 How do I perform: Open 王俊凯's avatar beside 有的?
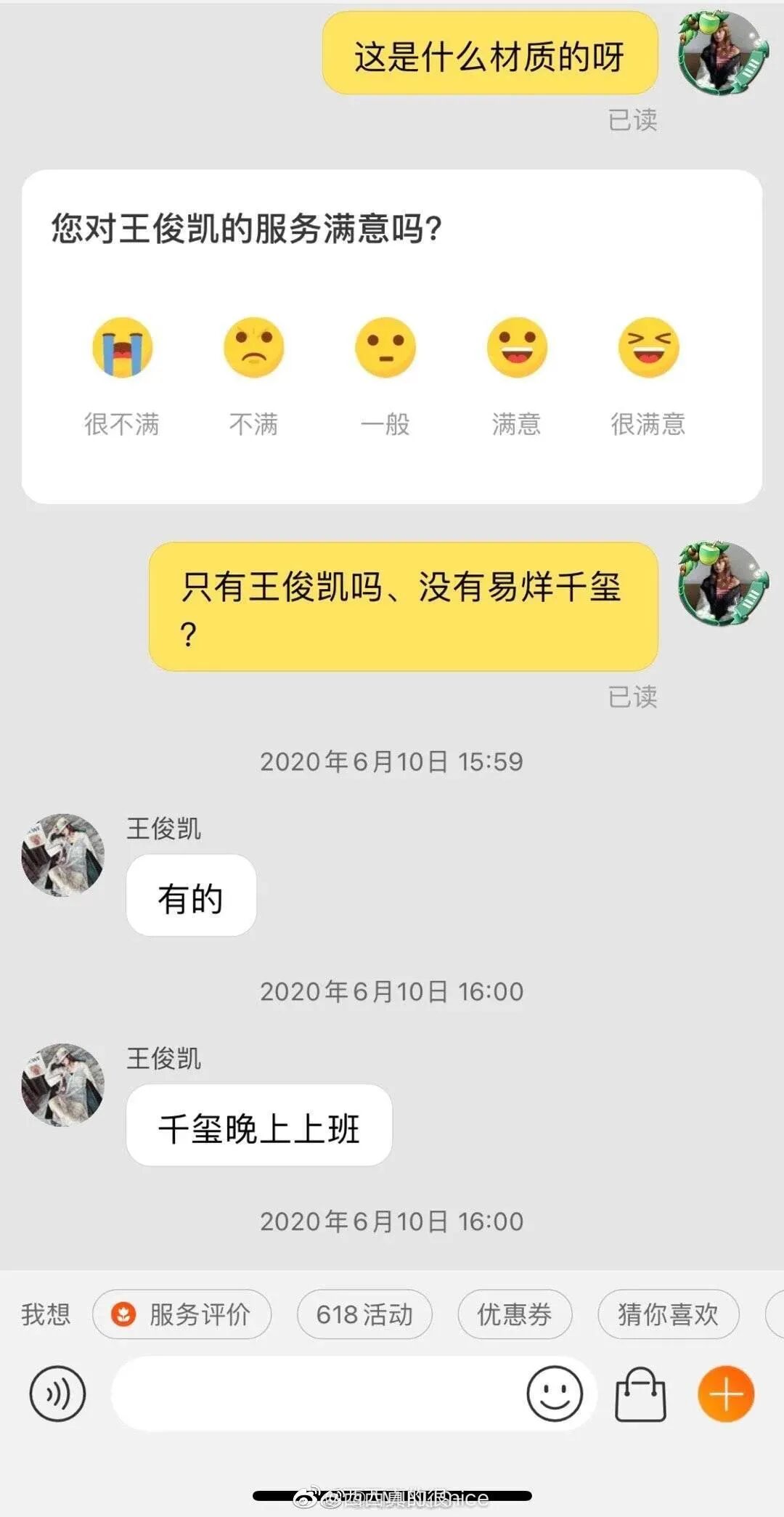point(63,855)
